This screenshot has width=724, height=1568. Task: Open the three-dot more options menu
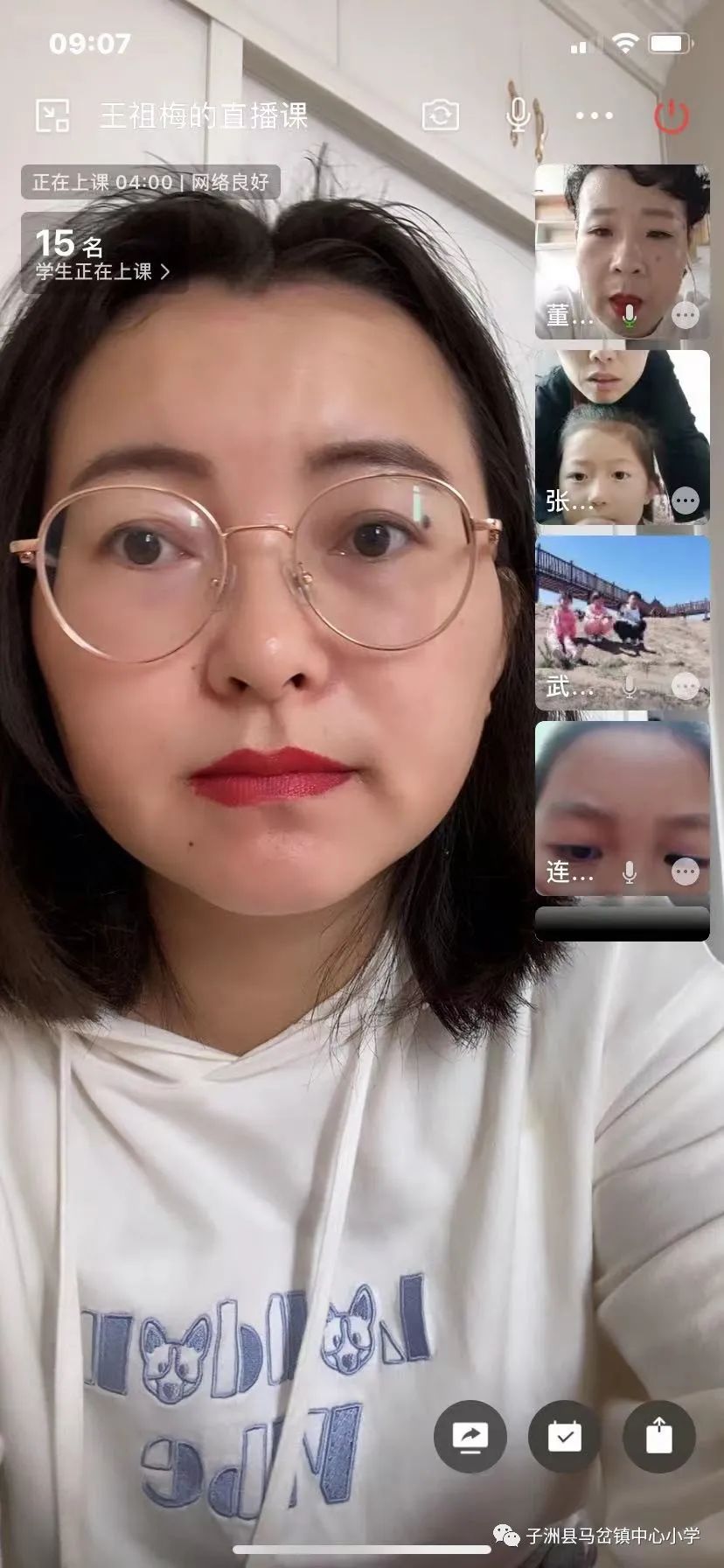coord(595,115)
